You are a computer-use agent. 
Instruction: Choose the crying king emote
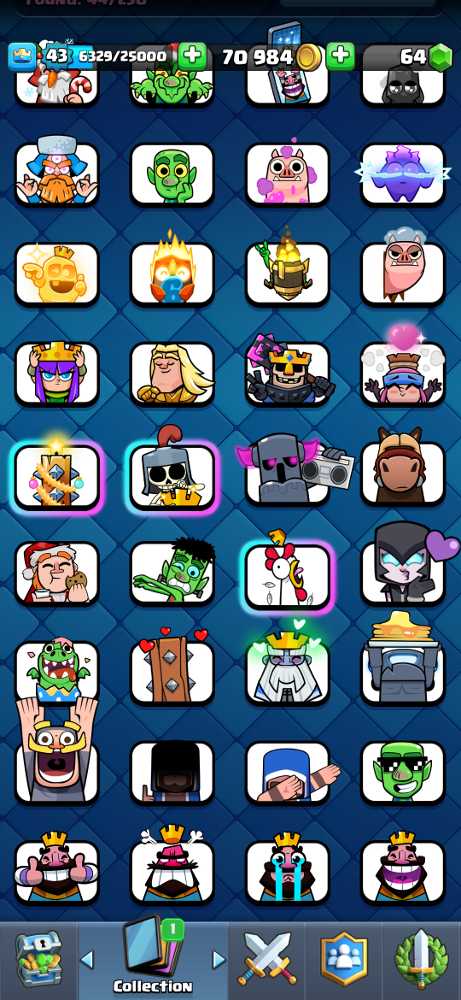coord(288,871)
